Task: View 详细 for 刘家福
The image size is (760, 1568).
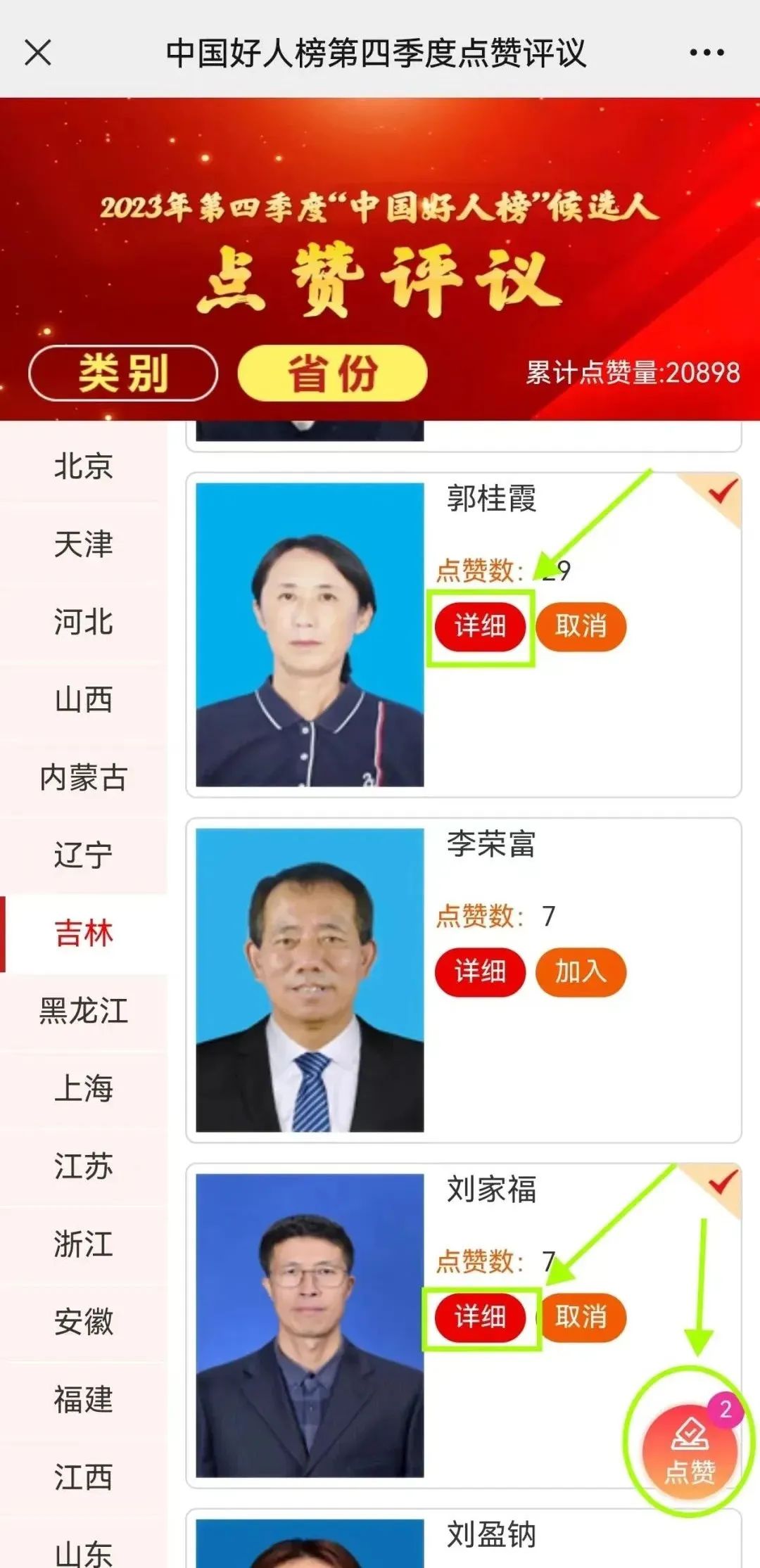Action: (x=480, y=1317)
